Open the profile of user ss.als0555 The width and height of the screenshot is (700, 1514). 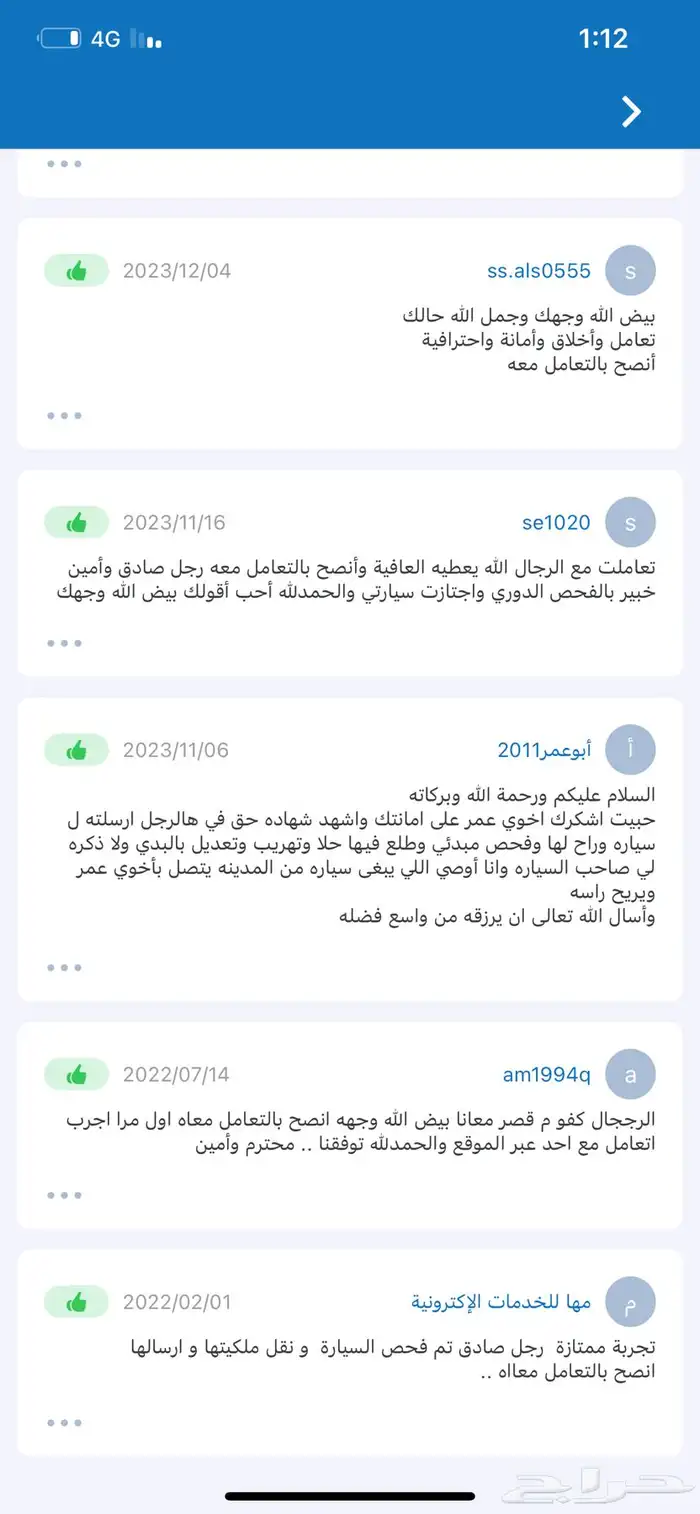coord(539,271)
